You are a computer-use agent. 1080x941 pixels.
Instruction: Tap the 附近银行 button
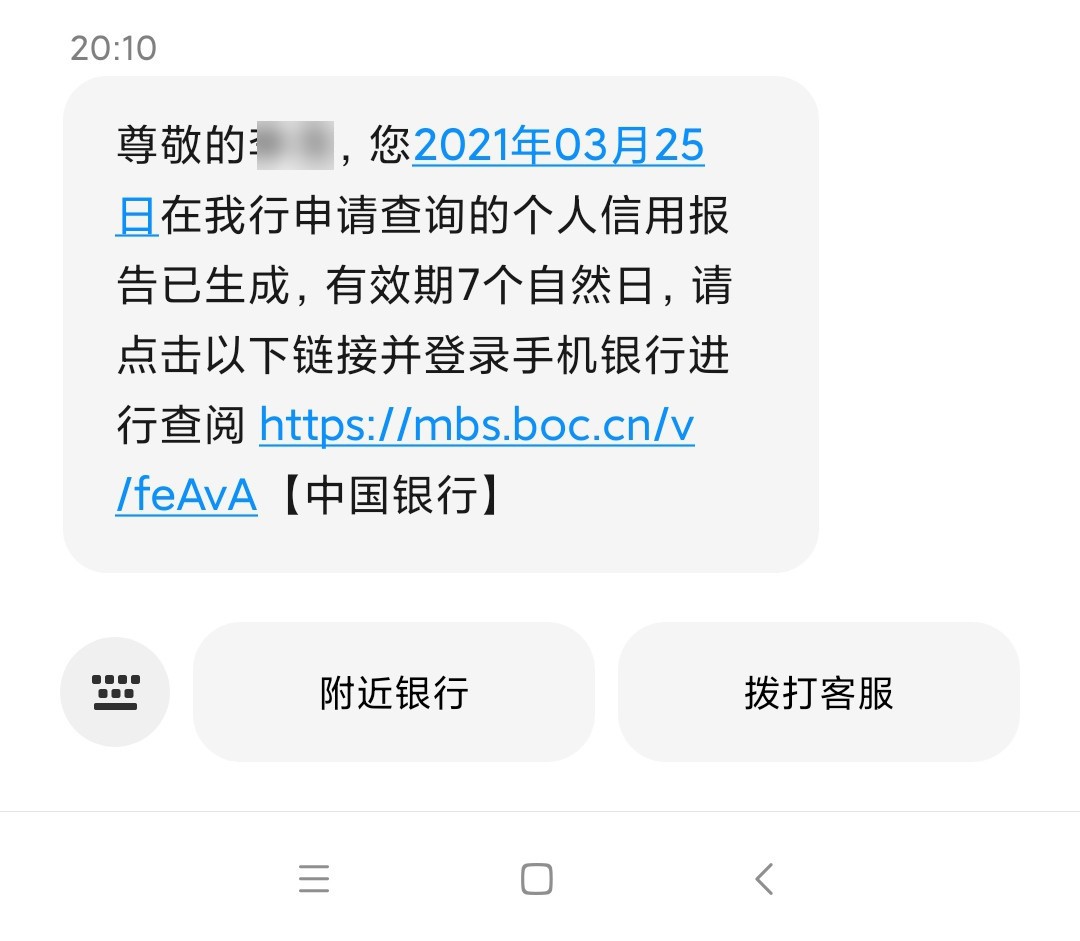point(394,692)
